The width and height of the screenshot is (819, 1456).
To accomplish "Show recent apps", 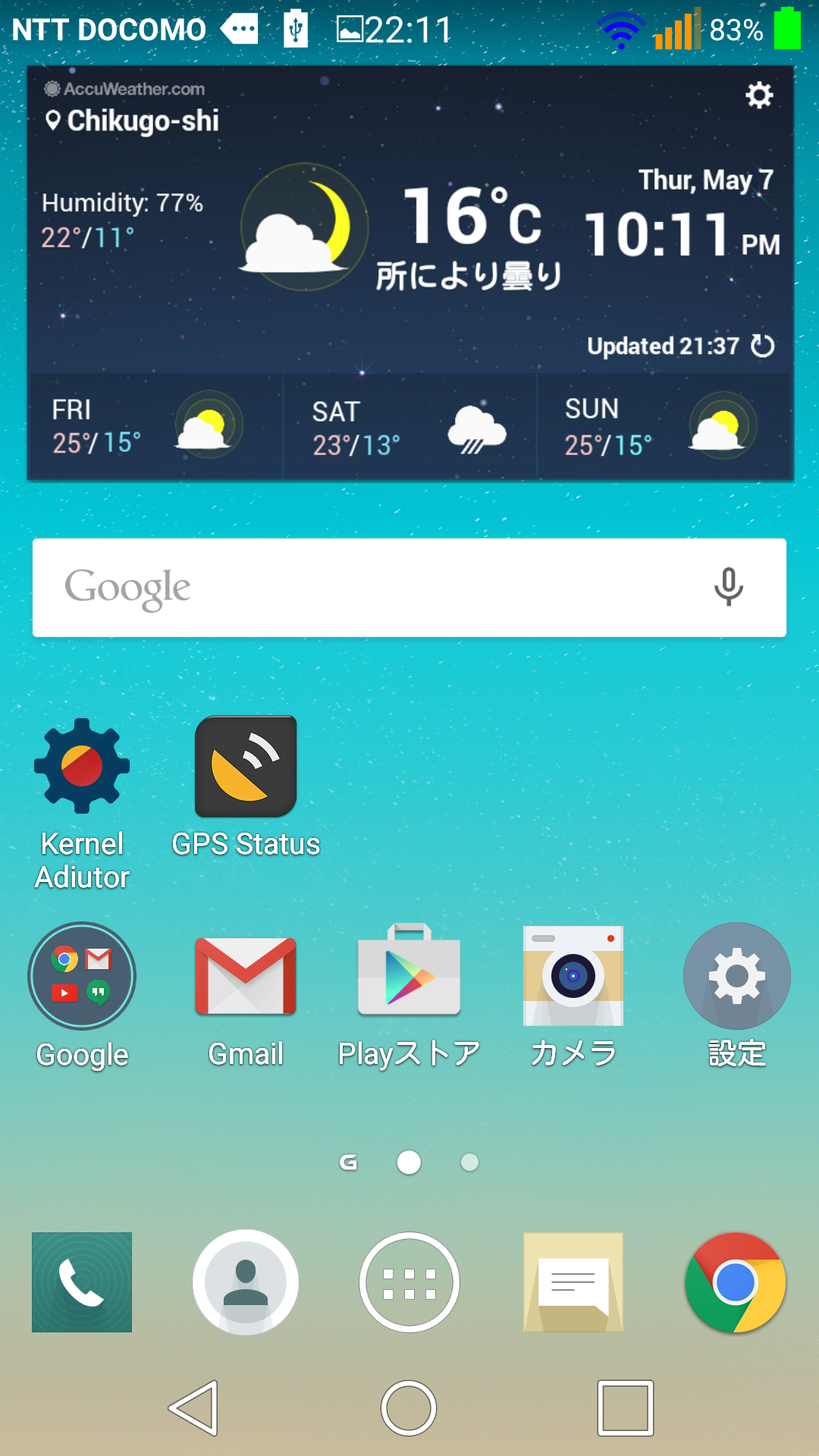I will (x=625, y=1408).
